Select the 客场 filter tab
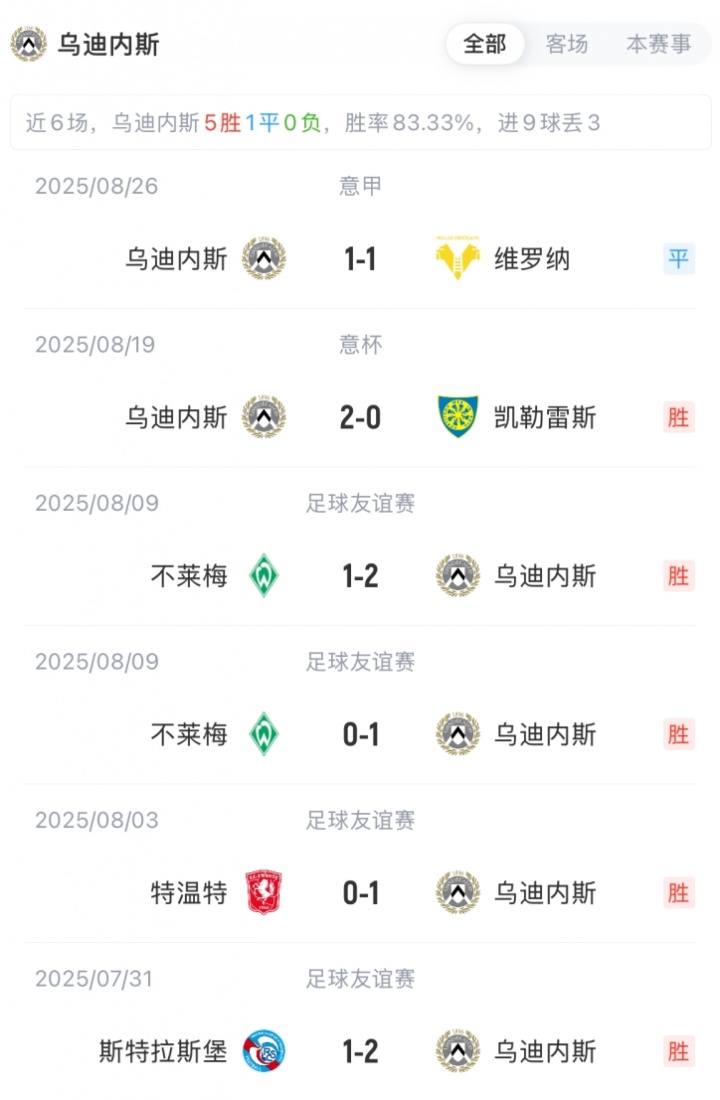The height and width of the screenshot is (1100, 720). pos(567,44)
